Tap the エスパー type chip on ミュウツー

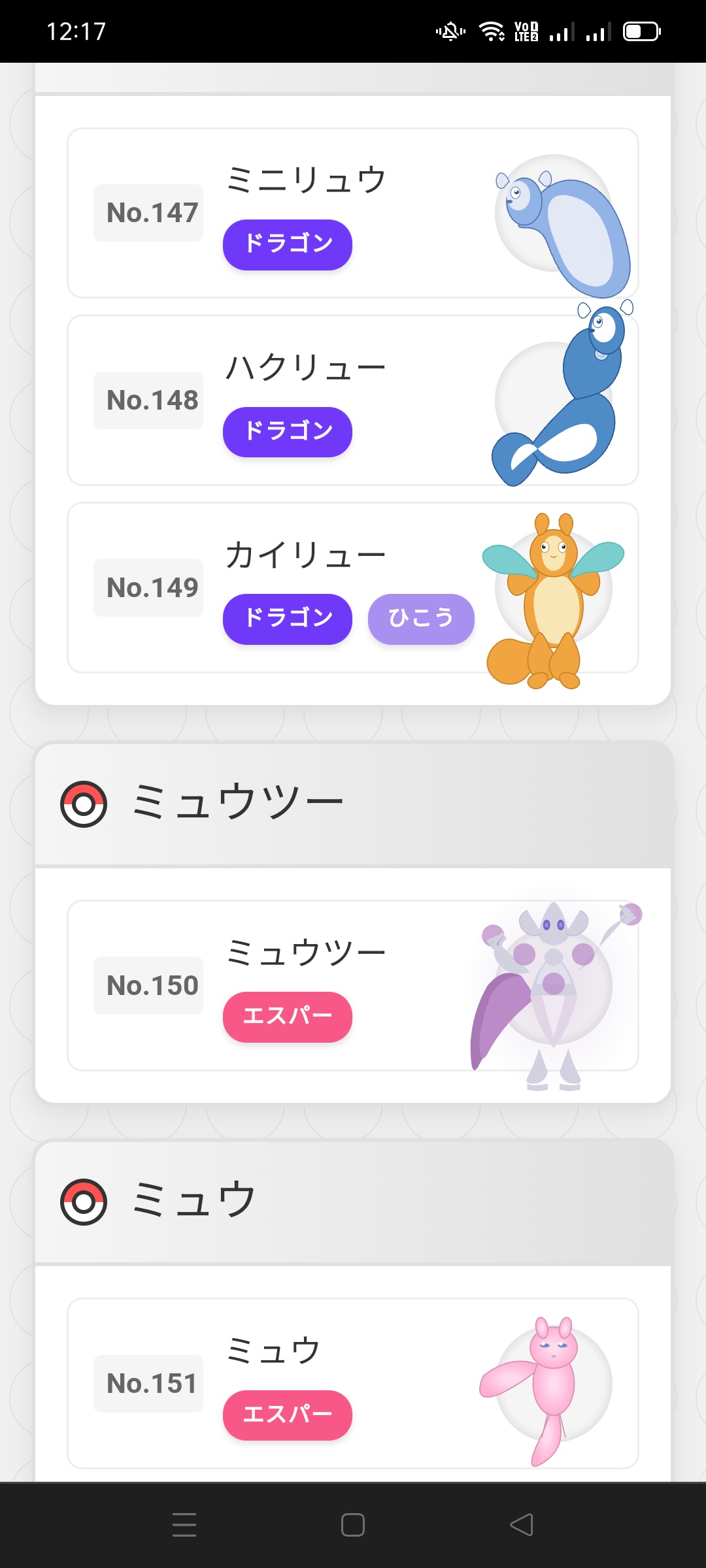click(x=288, y=1017)
